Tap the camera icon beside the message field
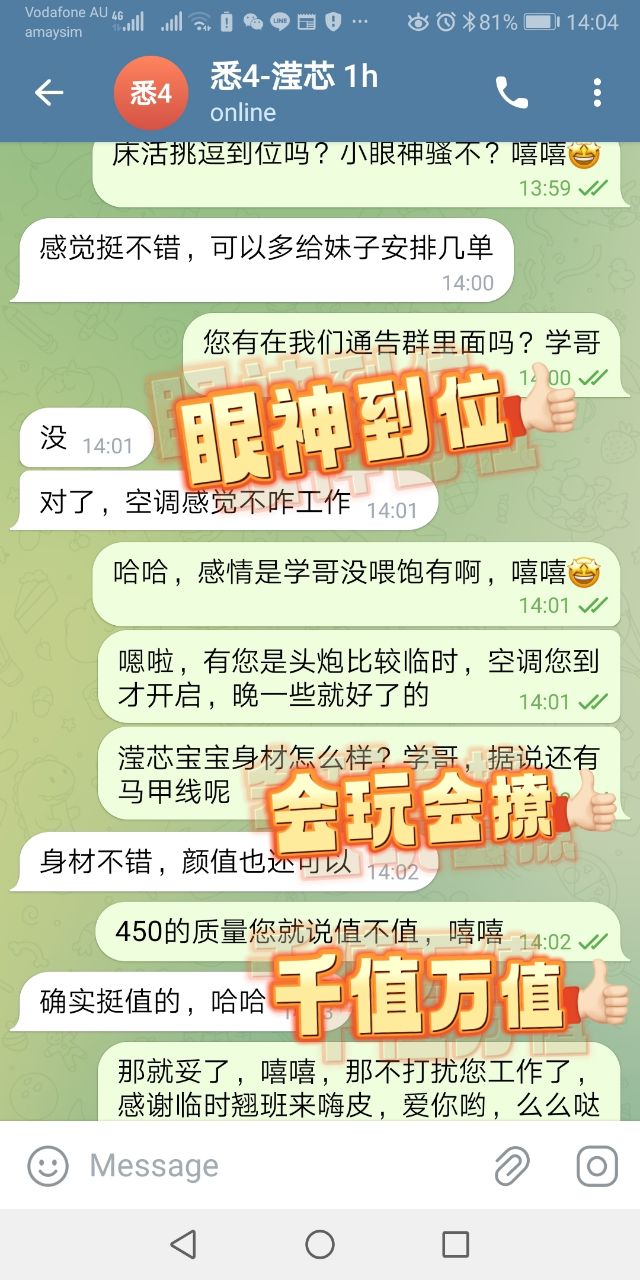 (597, 1165)
